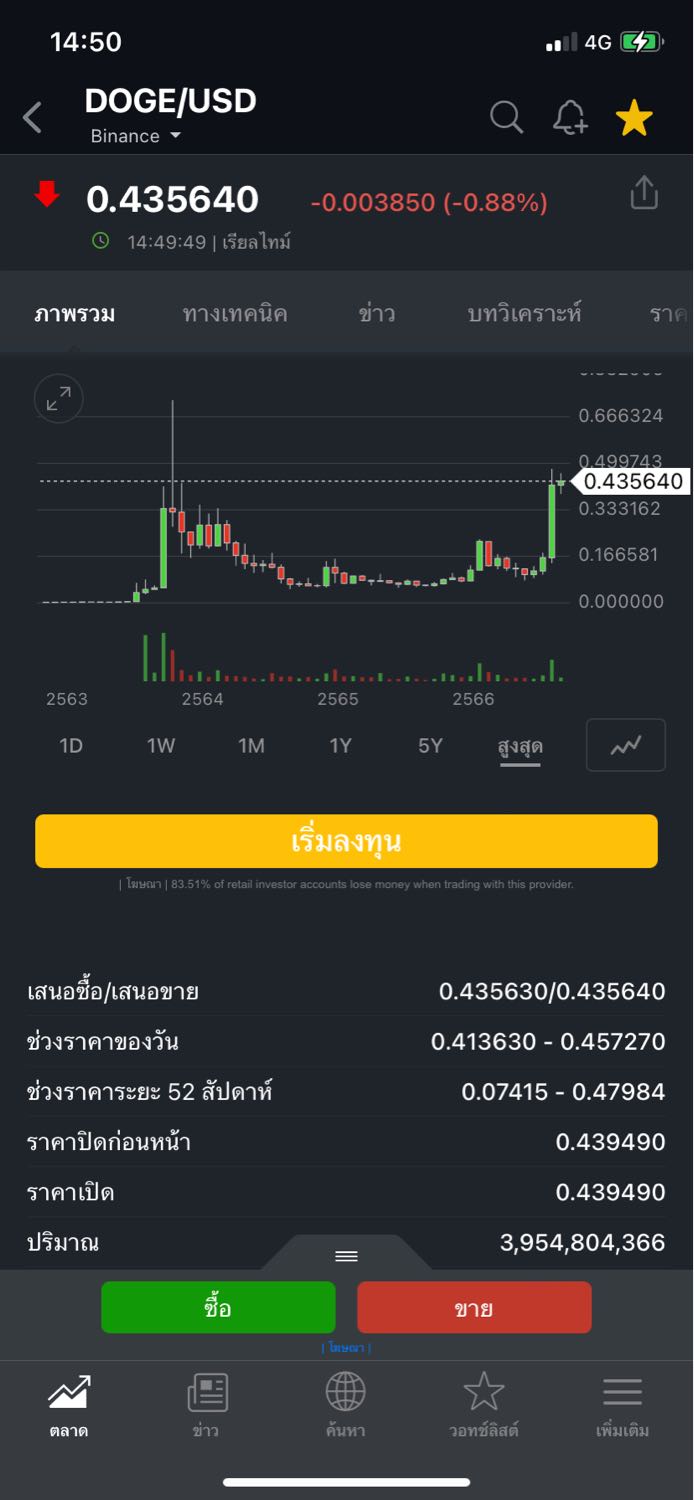694x1500 pixels.
Task: Open the Binance exchange dropdown
Action: point(136,136)
